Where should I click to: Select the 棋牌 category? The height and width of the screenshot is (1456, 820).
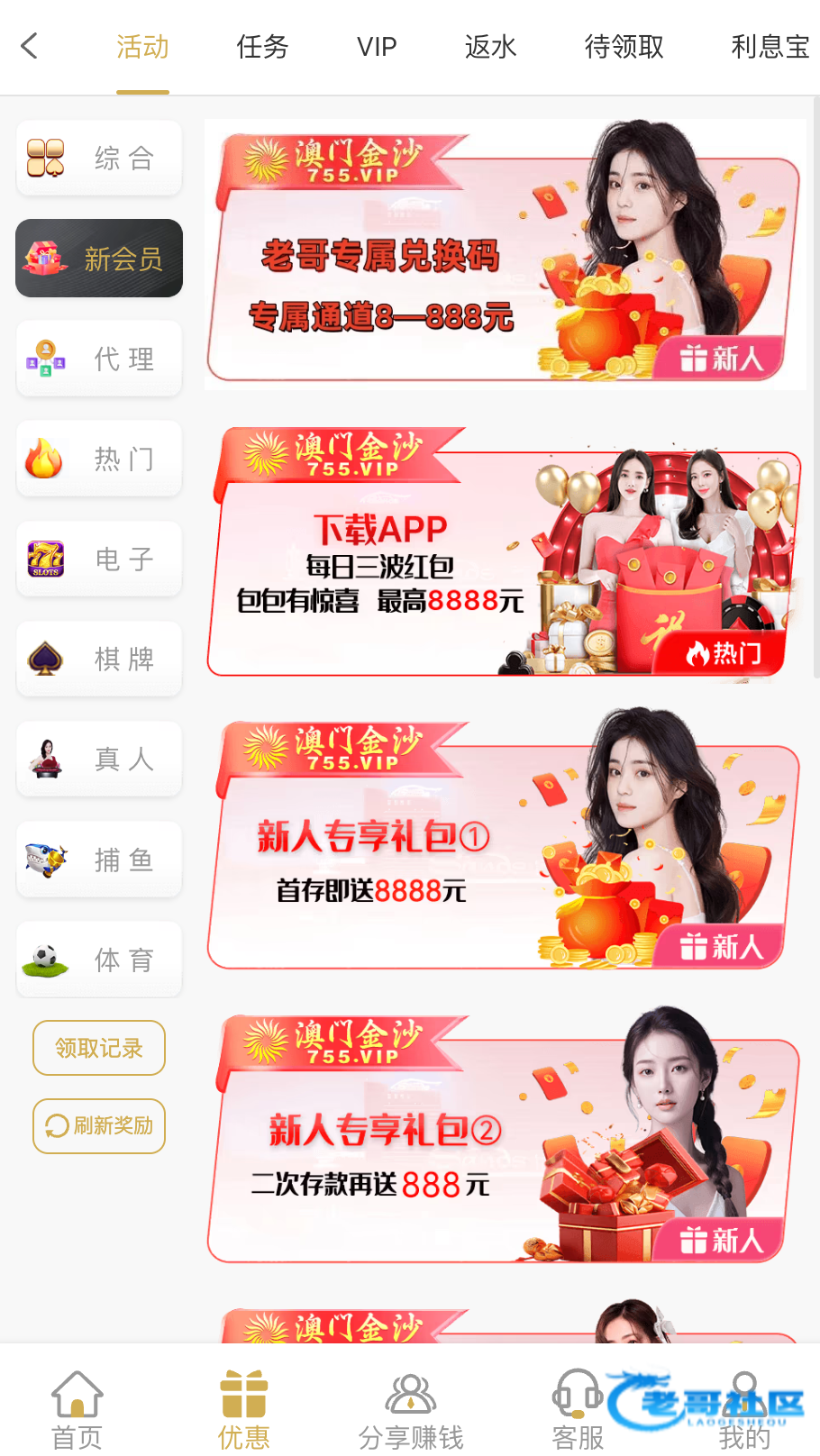coord(99,659)
